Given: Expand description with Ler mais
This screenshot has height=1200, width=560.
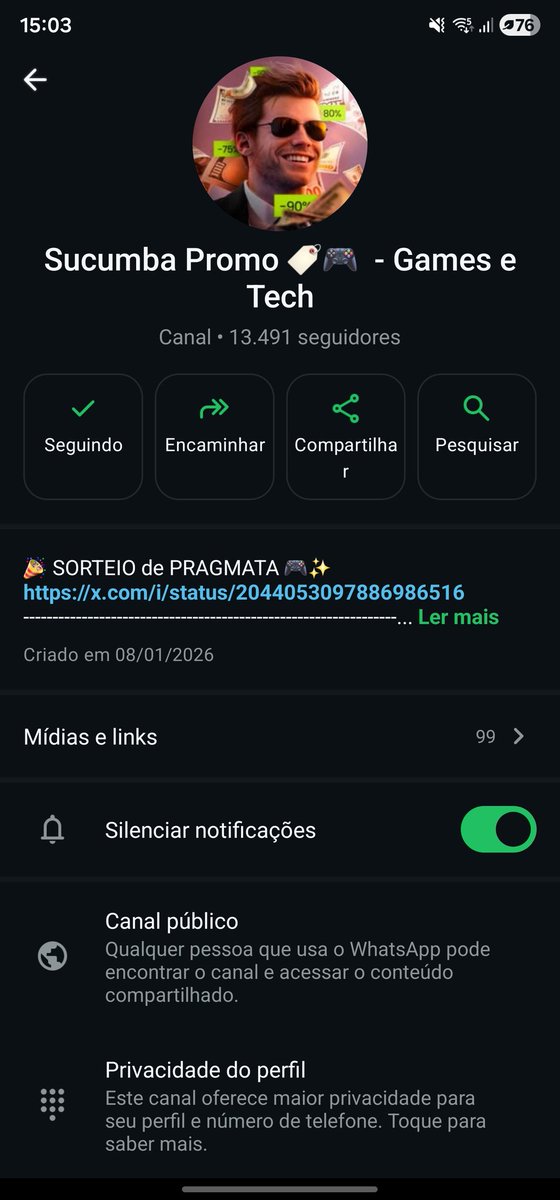Looking at the screenshot, I should [458, 618].
